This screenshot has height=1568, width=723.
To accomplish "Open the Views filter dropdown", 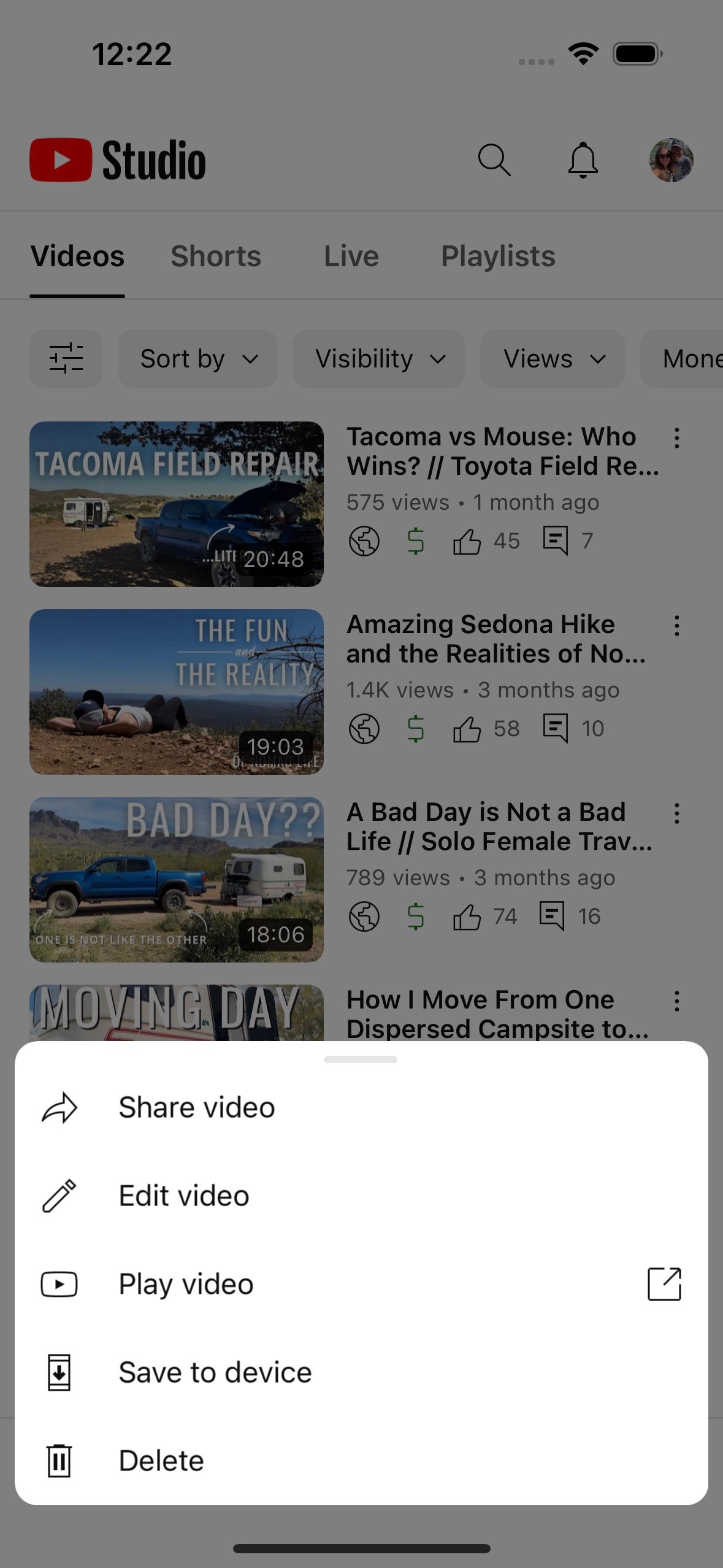I will (552, 358).
